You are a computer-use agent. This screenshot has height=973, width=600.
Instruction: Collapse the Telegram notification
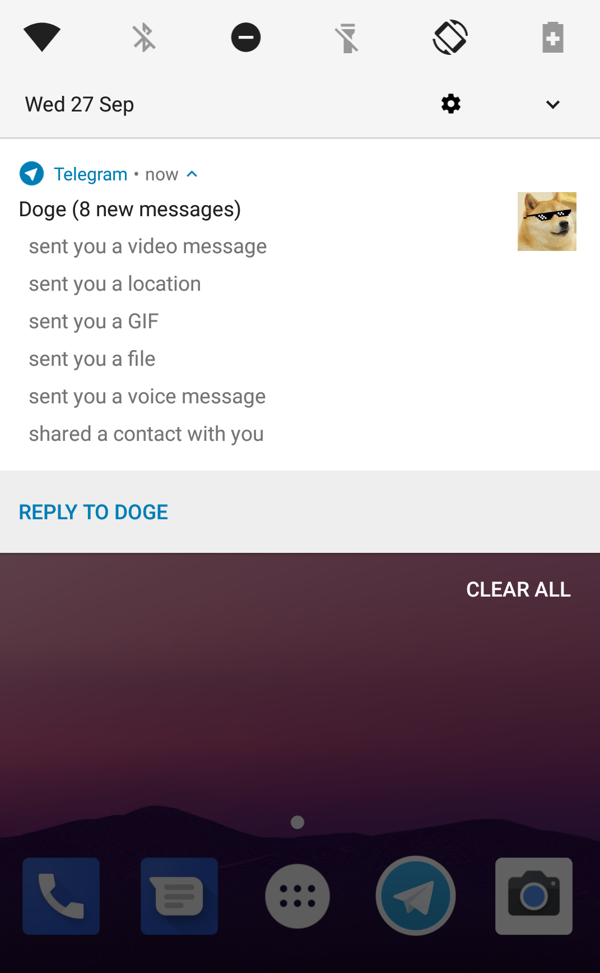(192, 174)
